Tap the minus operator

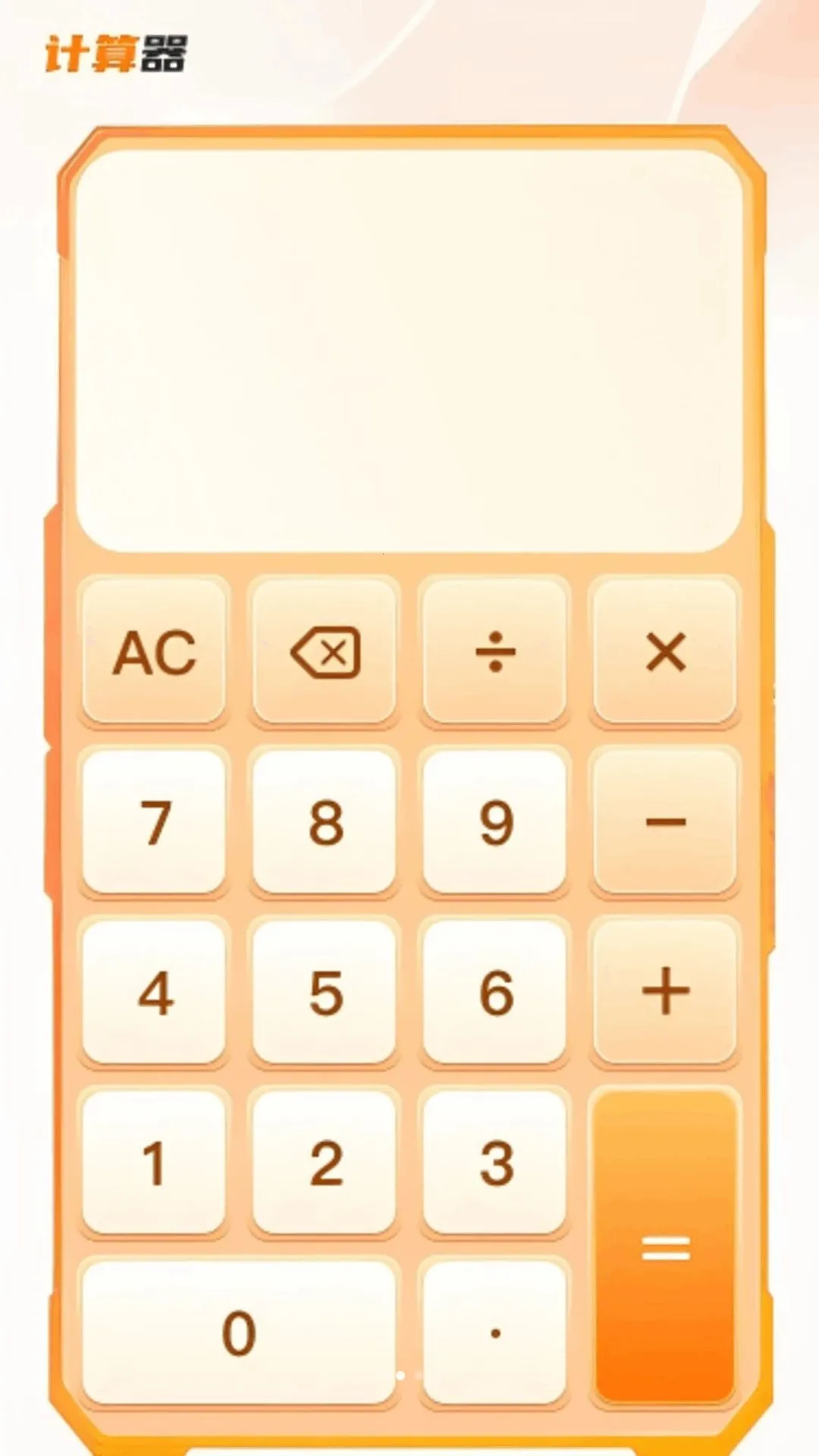[666, 822]
